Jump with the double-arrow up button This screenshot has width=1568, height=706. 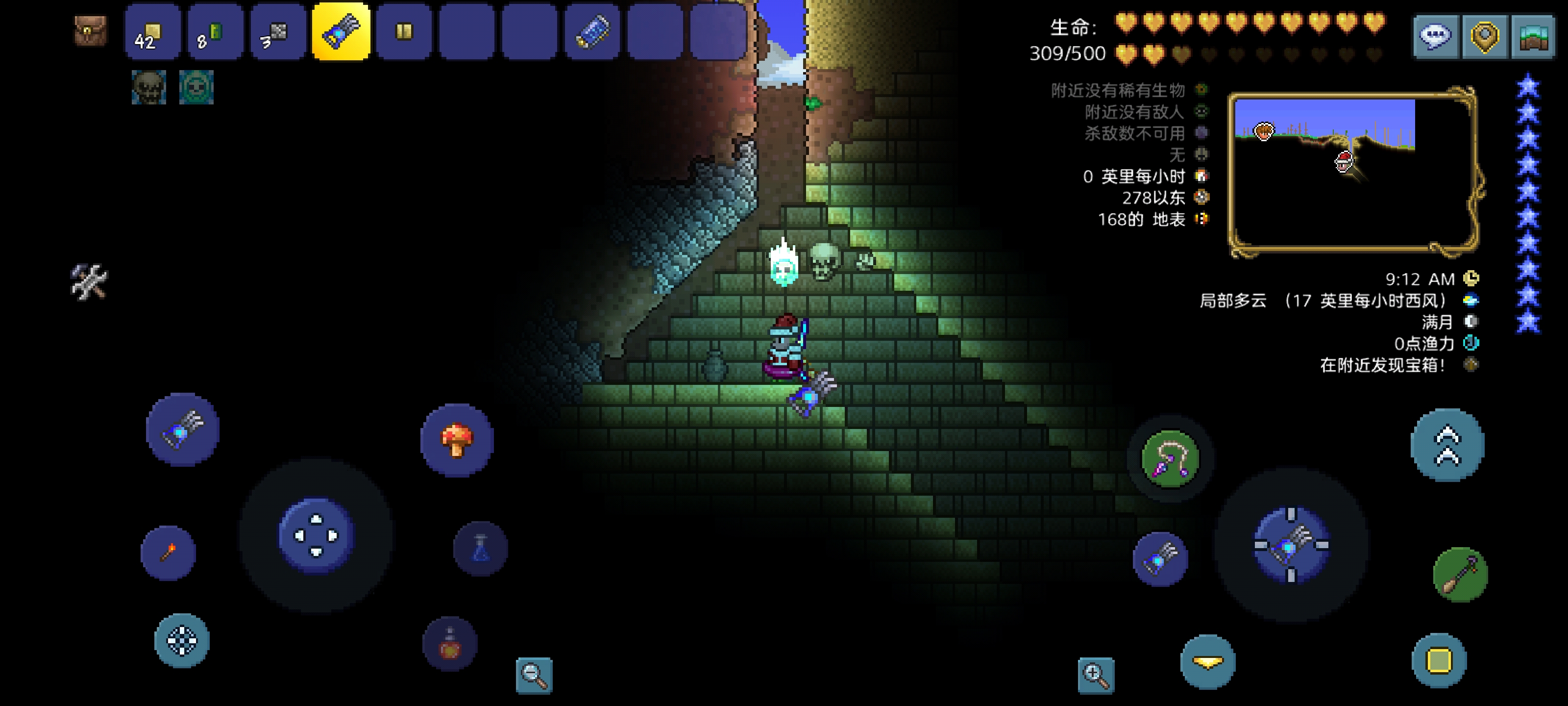[1447, 445]
